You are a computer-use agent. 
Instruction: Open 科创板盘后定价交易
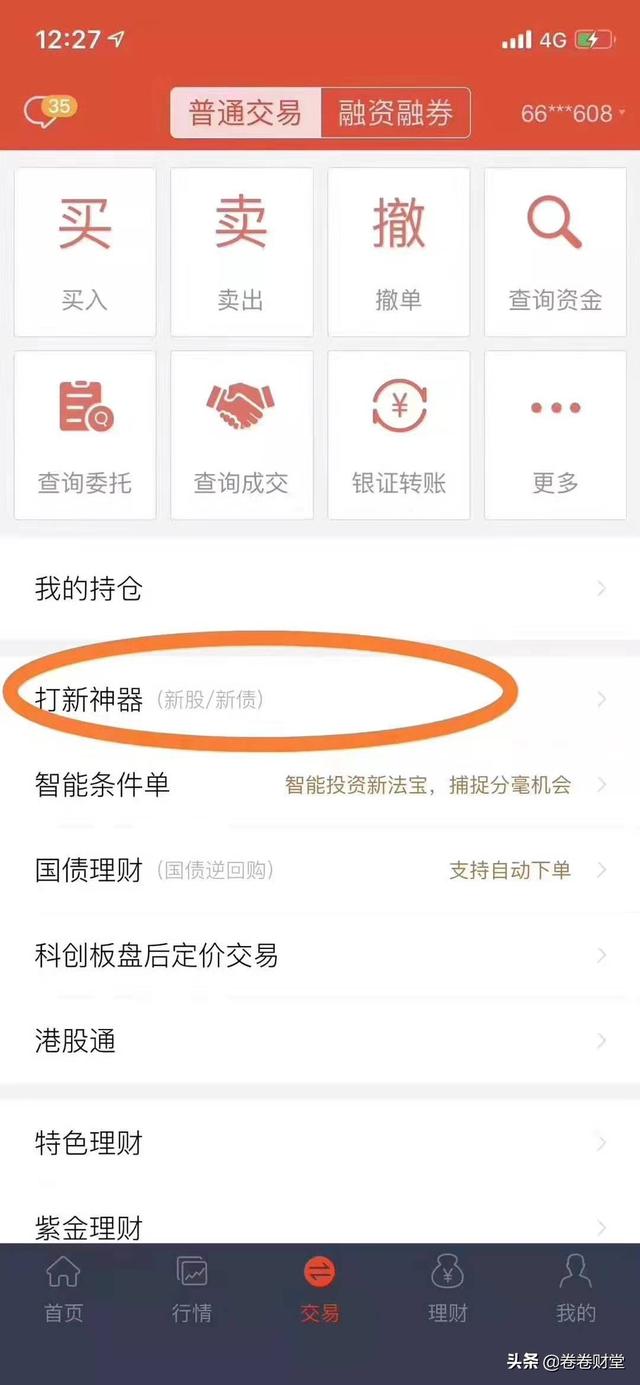320,956
